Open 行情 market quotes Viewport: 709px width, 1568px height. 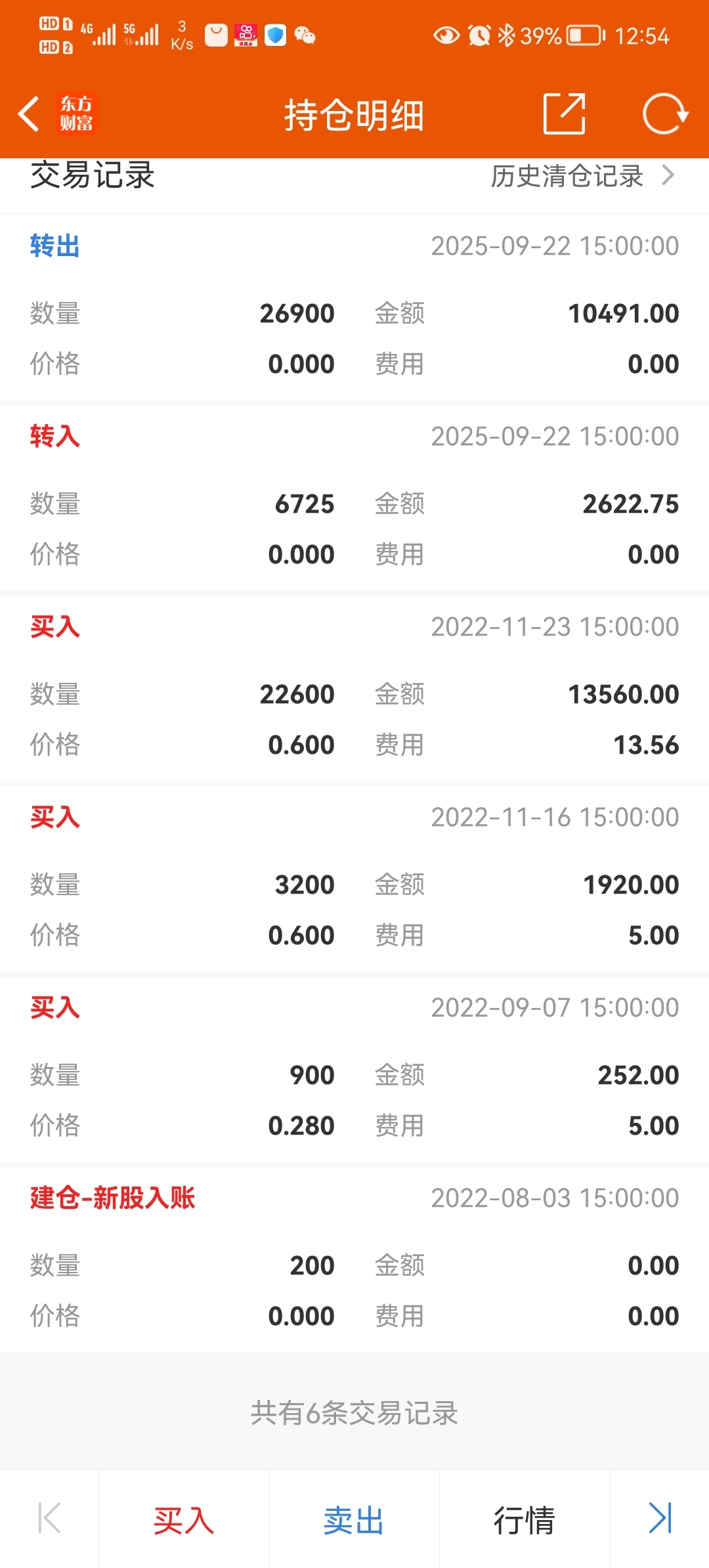point(525,1519)
